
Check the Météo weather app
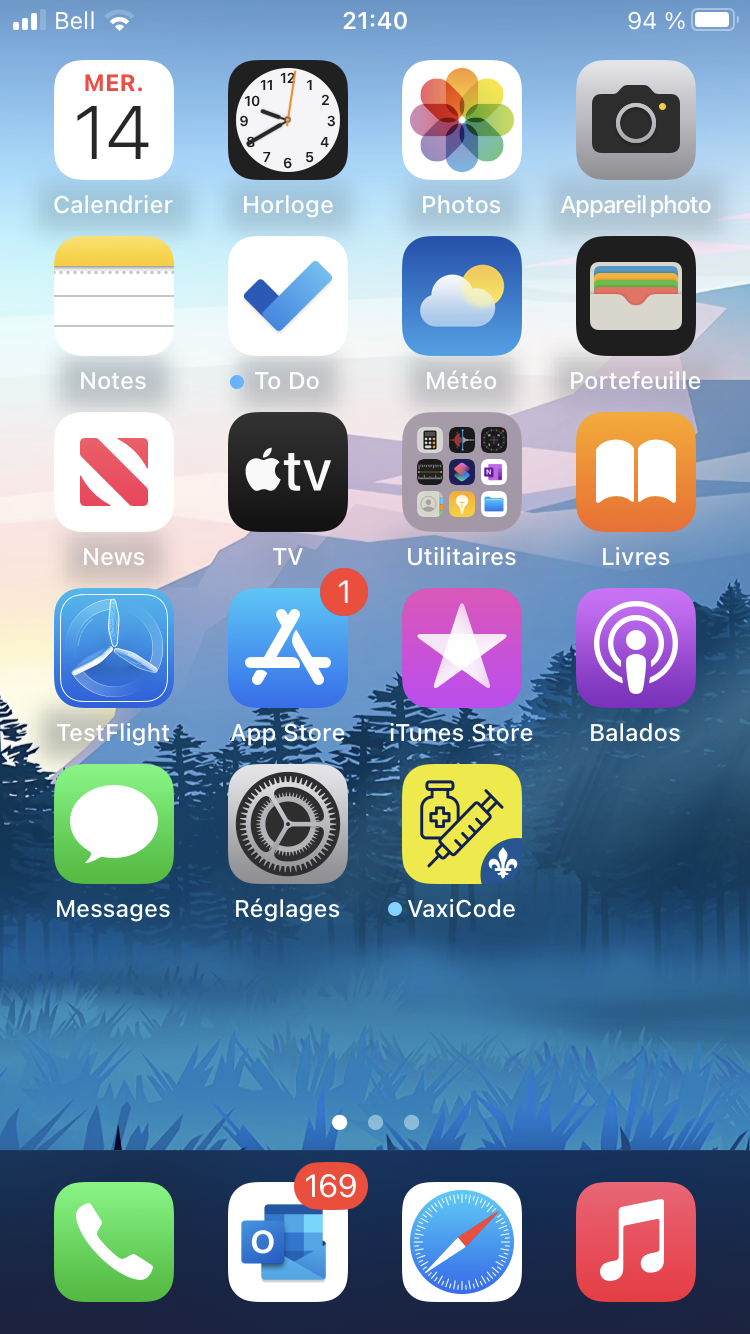point(461,296)
